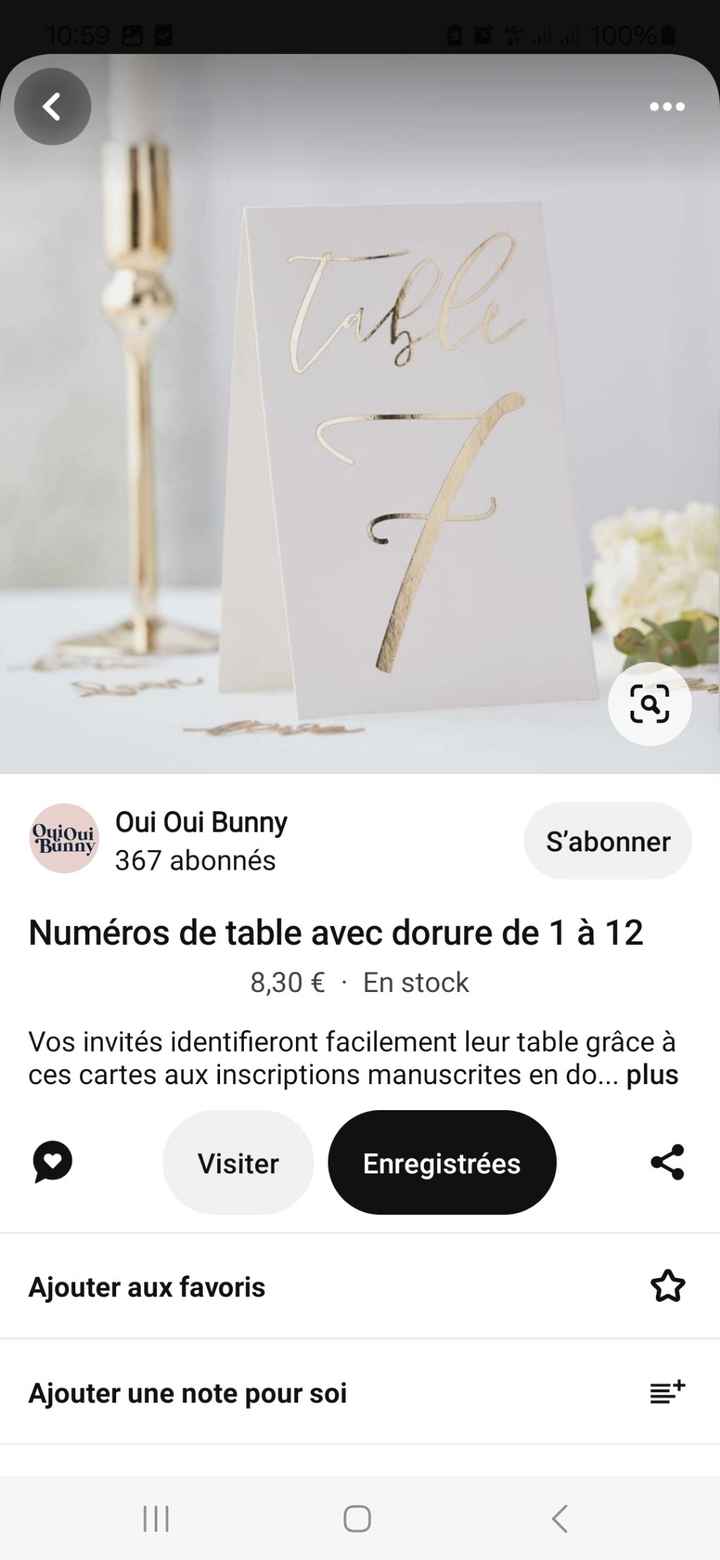The height and width of the screenshot is (1560, 720).
Task: Go to the home screen
Action: click(x=357, y=1519)
